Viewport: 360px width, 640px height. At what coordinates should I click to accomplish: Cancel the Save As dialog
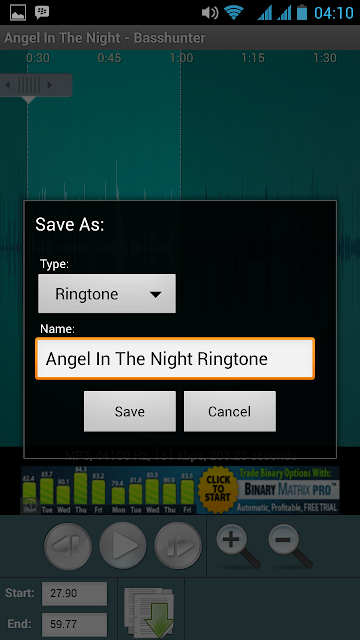230,411
